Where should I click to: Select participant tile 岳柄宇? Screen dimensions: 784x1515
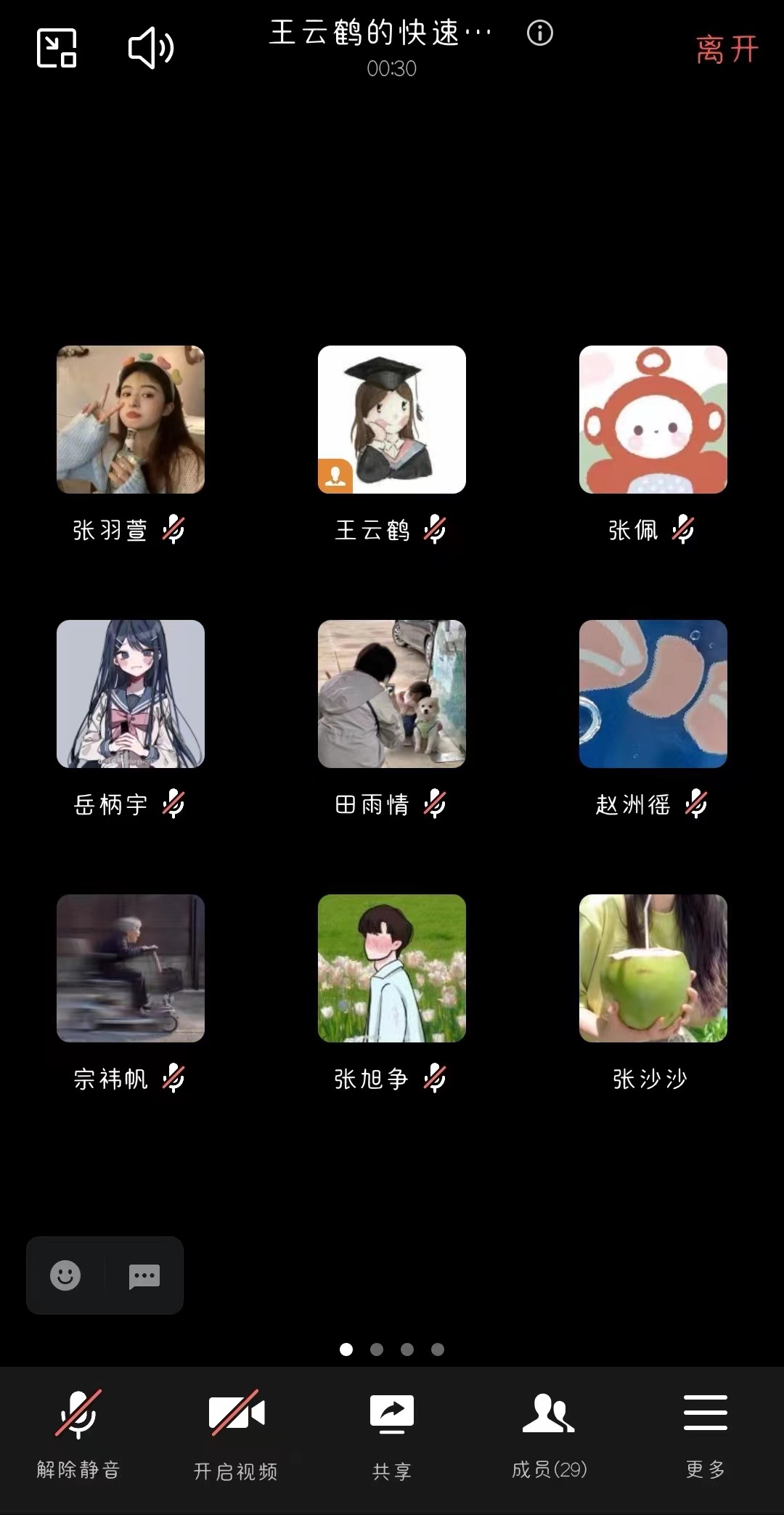(131, 694)
